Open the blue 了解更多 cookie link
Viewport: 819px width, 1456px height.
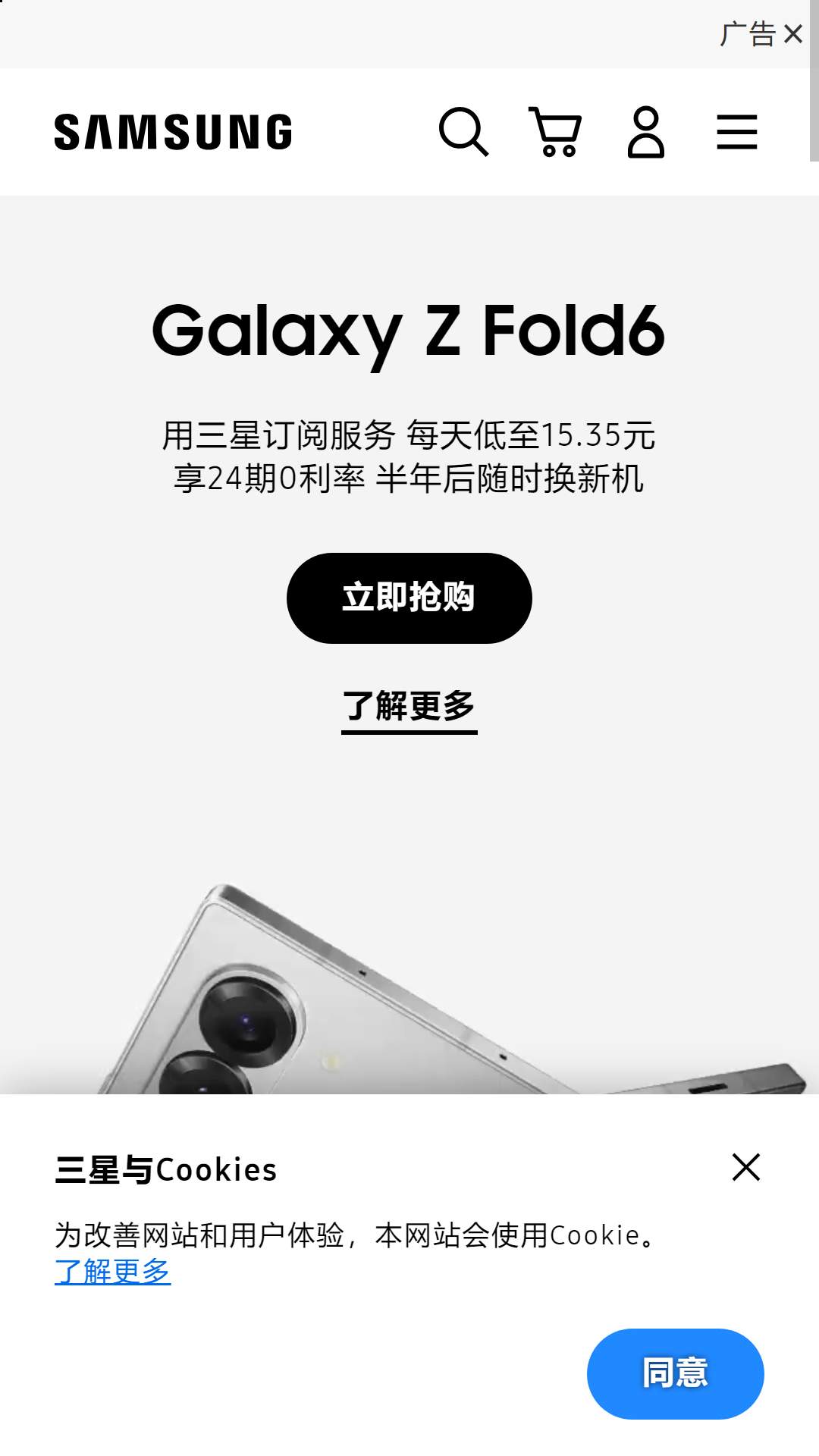tap(113, 1272)
